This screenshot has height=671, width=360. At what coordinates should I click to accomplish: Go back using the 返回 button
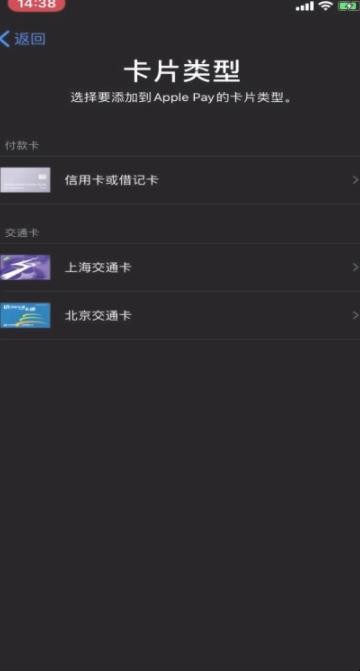[x=23, y=39]
